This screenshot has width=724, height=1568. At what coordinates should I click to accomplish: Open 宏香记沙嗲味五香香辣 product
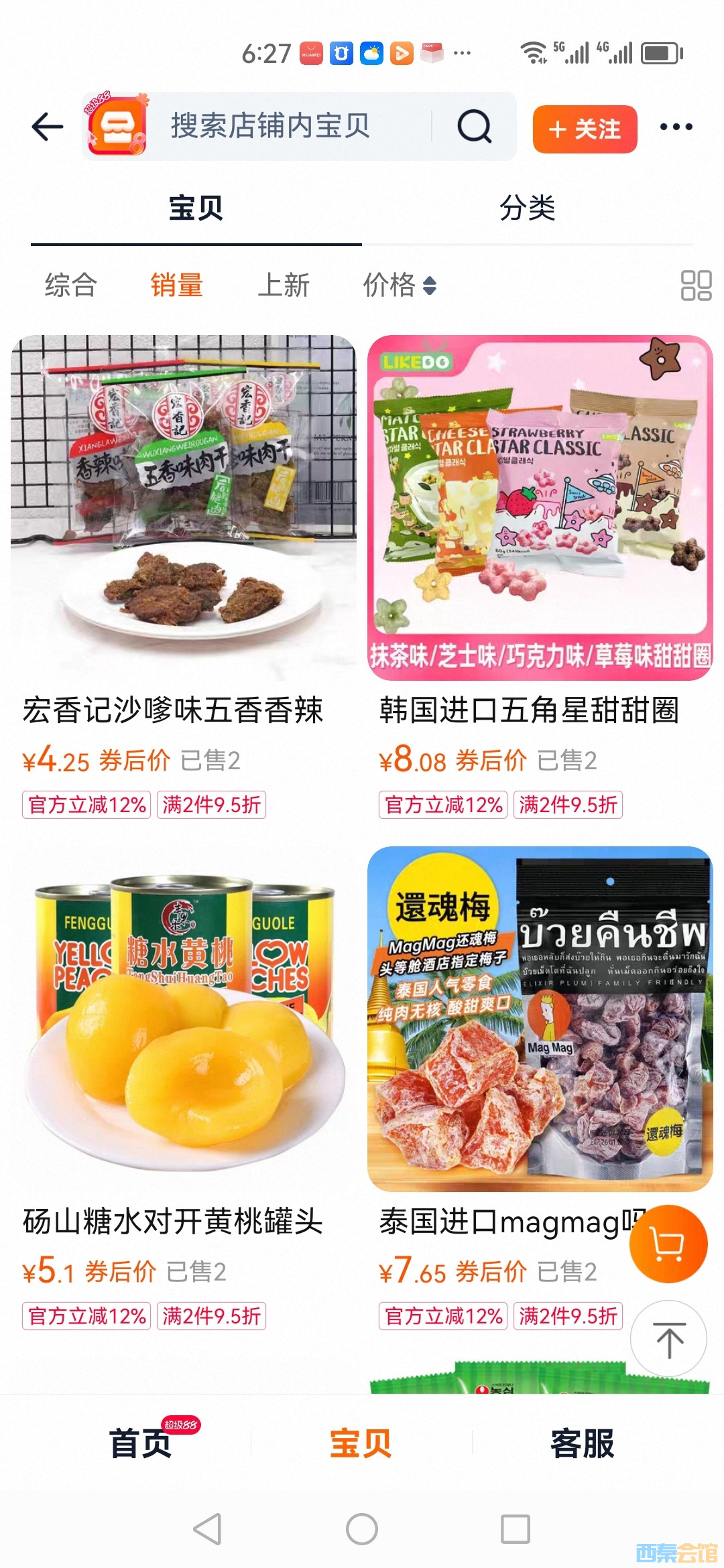[x=183, y=509]
